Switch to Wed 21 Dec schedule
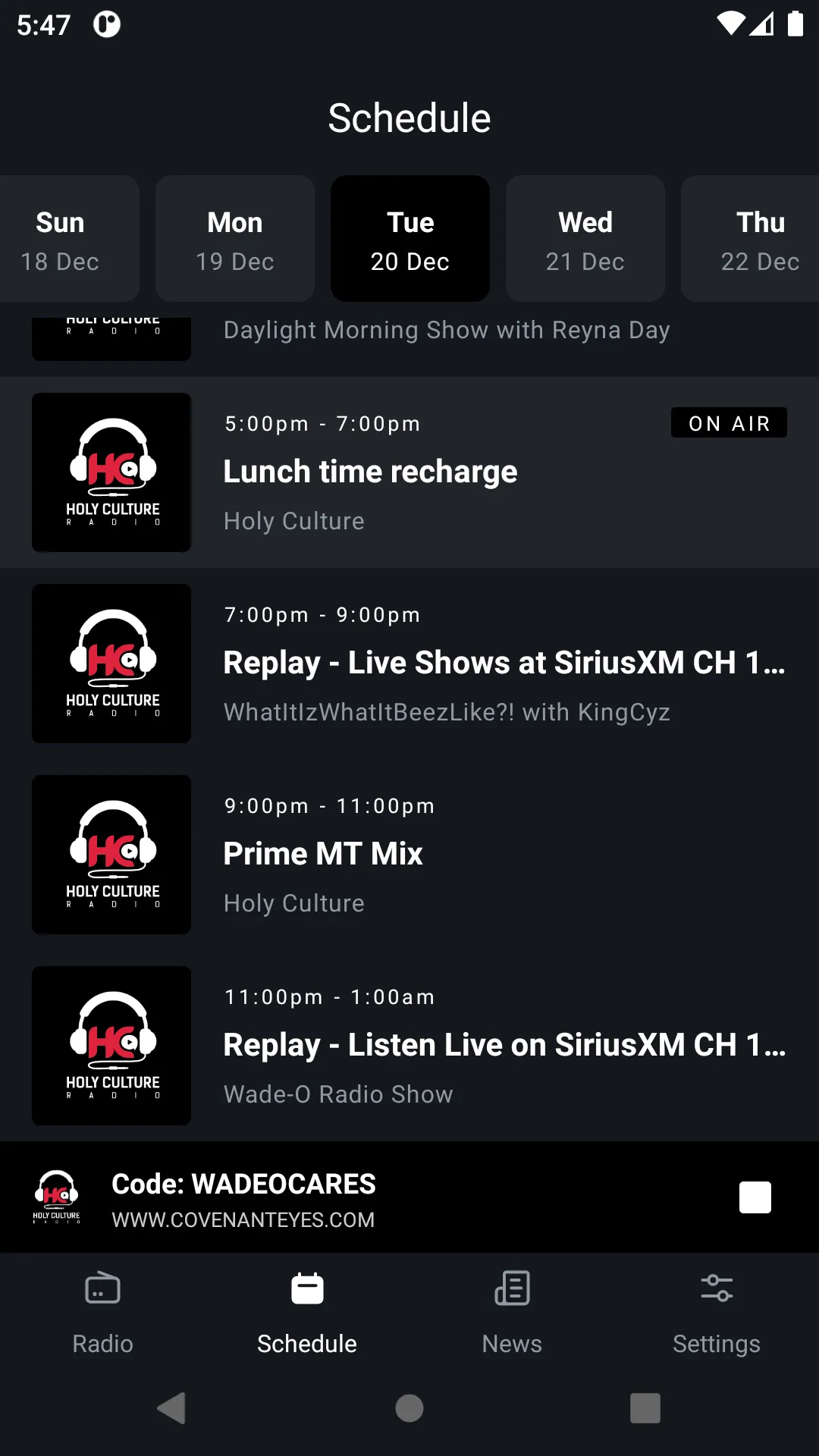 tap(585, 239)
